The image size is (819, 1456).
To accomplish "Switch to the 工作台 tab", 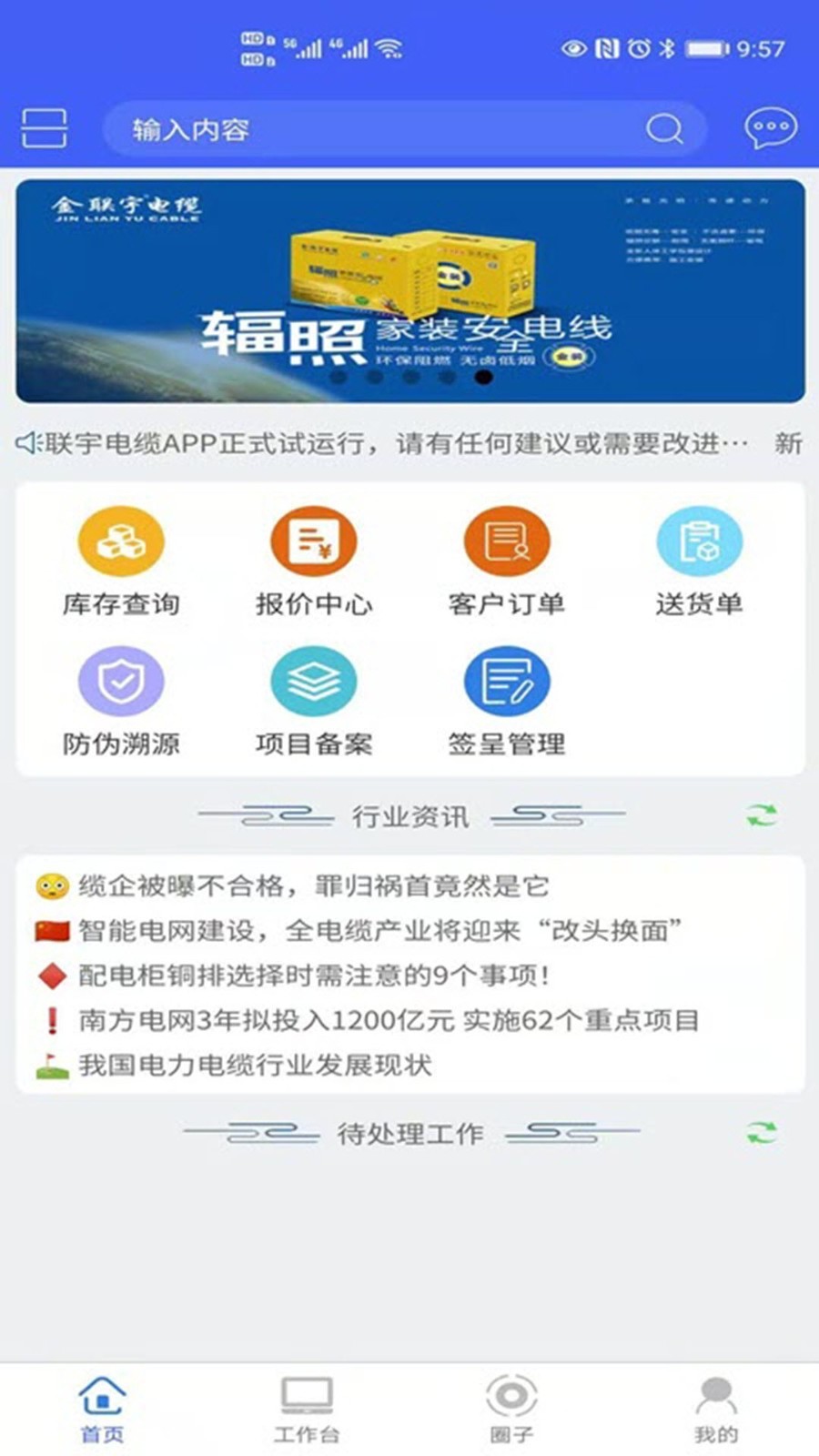I will [307, 1409].
